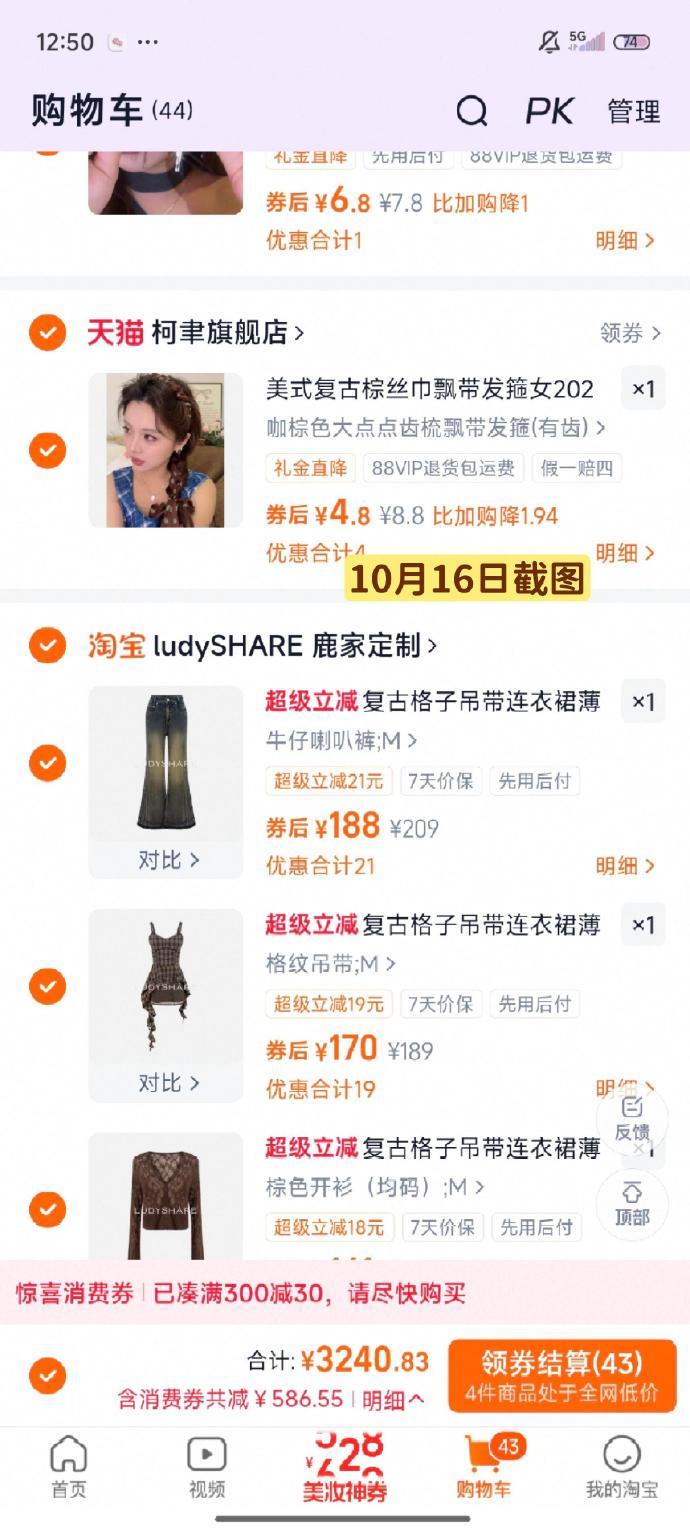Viewport: 690px width, 1533px height.
Task: Jump back to top with 顶部
Action: [x=632, y=1203]
